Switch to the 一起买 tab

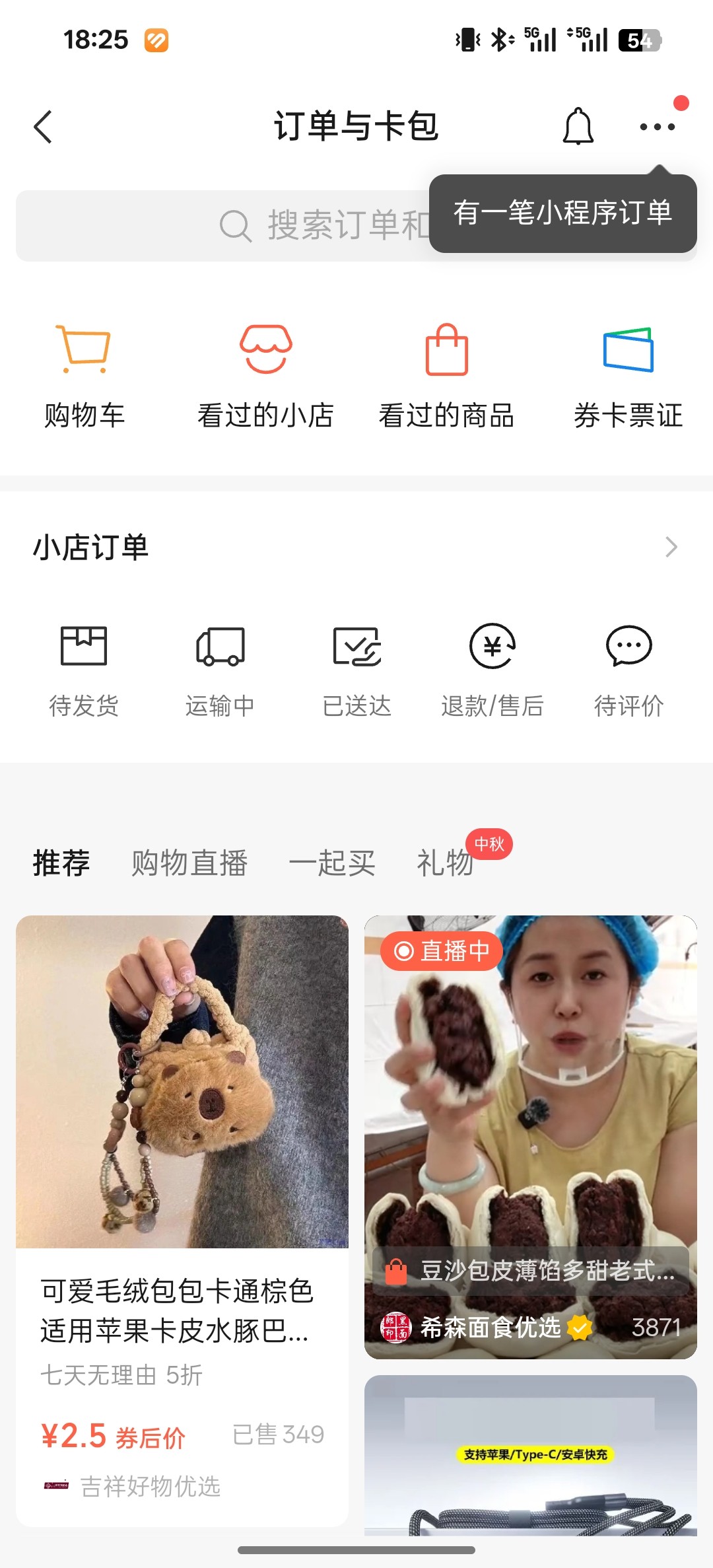tap(332, 863)
